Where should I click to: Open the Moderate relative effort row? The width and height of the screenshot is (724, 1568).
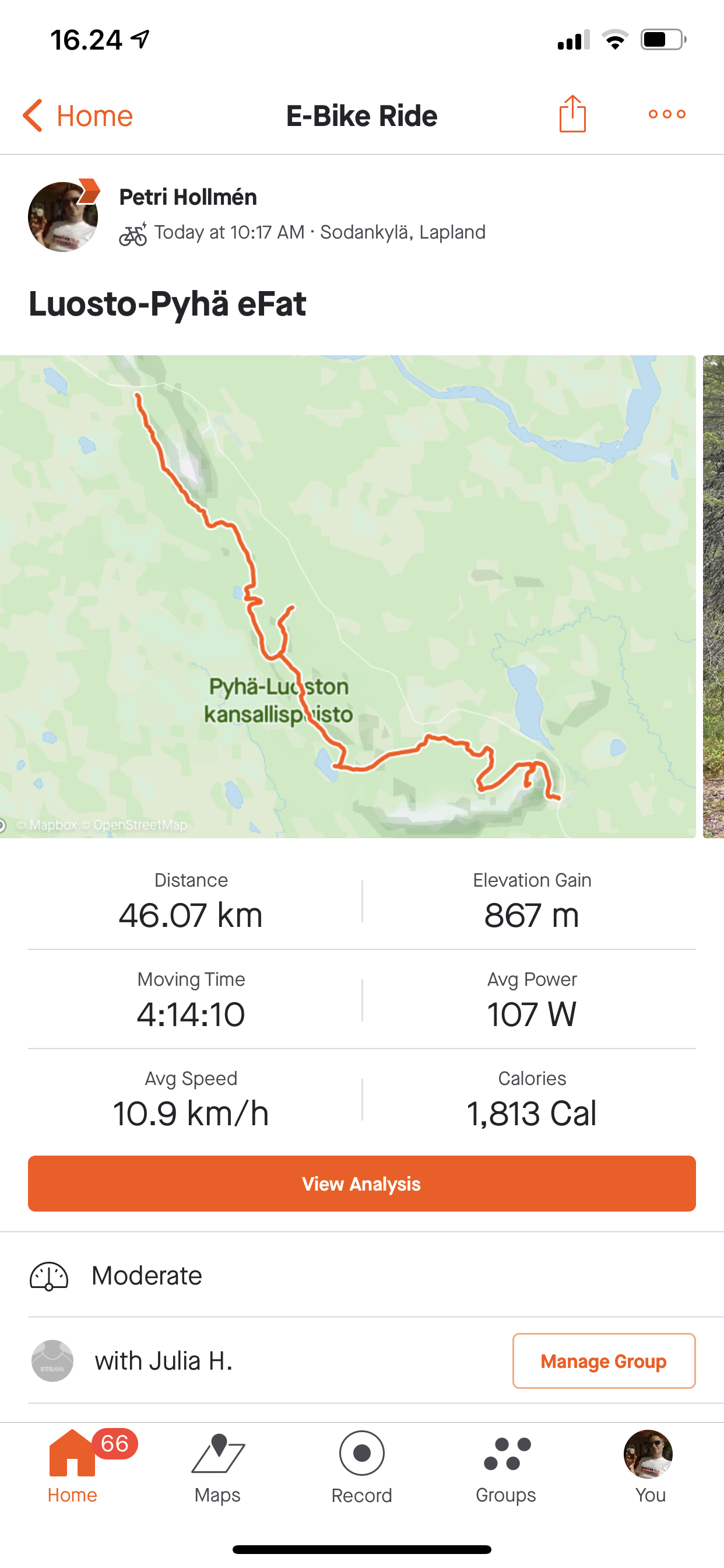point(361,1275)
